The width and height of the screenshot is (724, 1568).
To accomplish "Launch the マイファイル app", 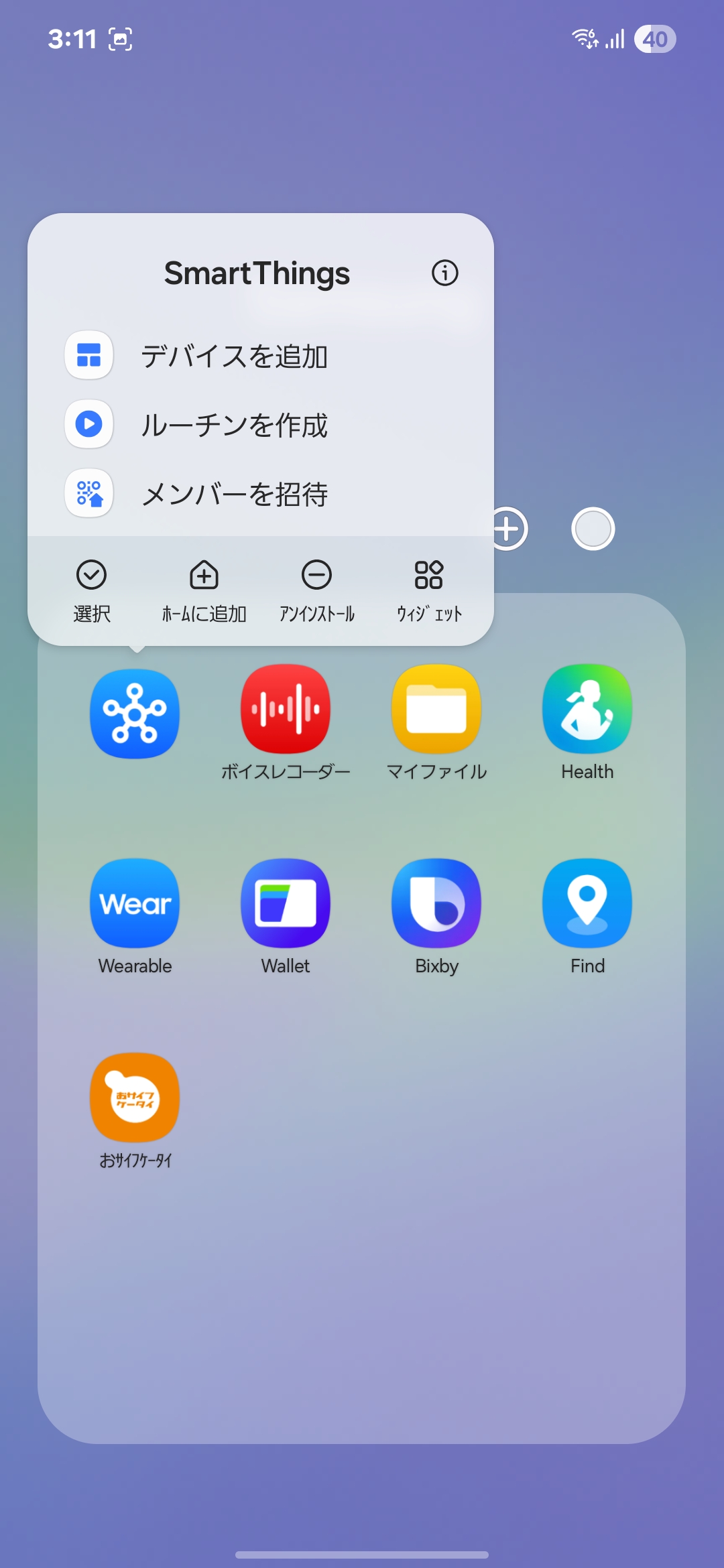I will coord(436,709).
